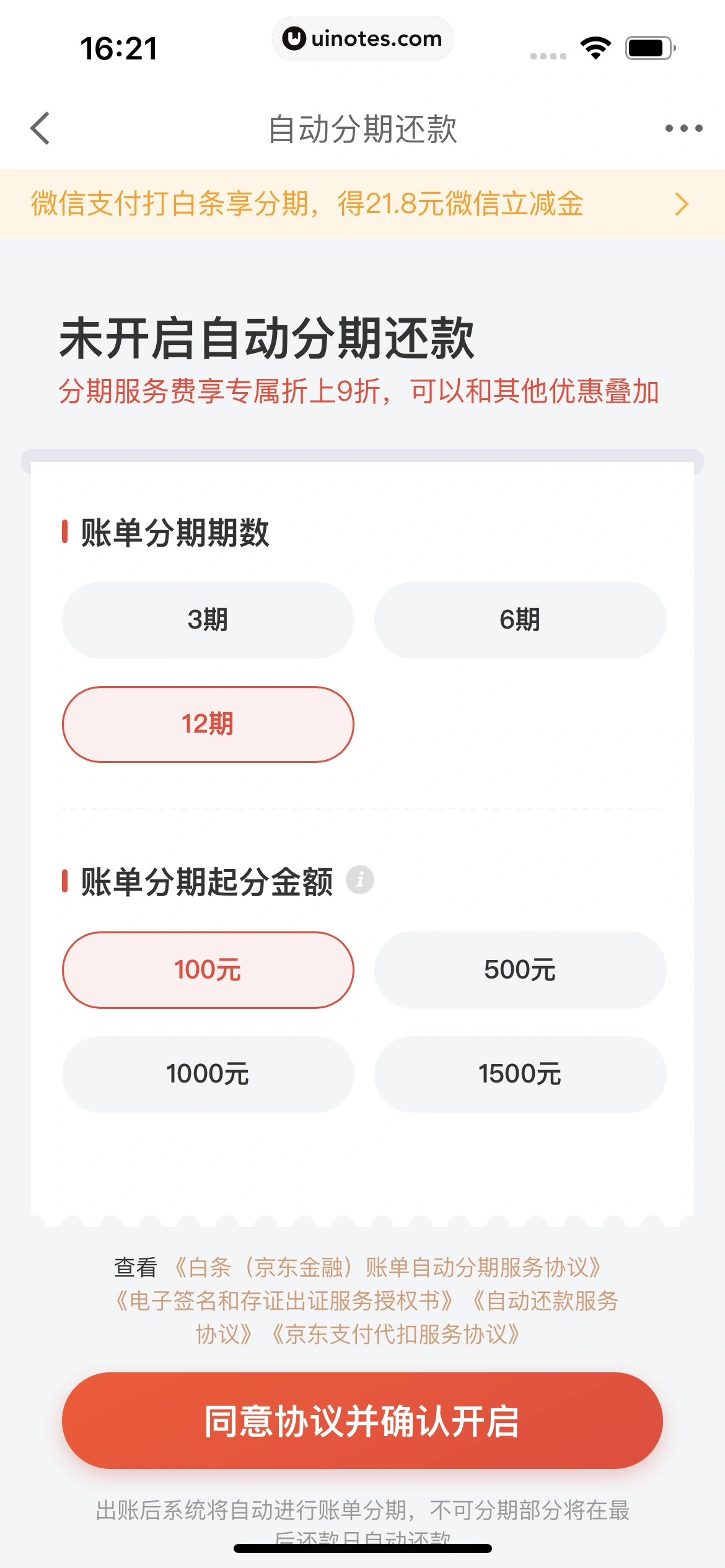The image size is (725, 1568).
Task: Choose the 1000元 threshold option
Action: click(208, 1074)
